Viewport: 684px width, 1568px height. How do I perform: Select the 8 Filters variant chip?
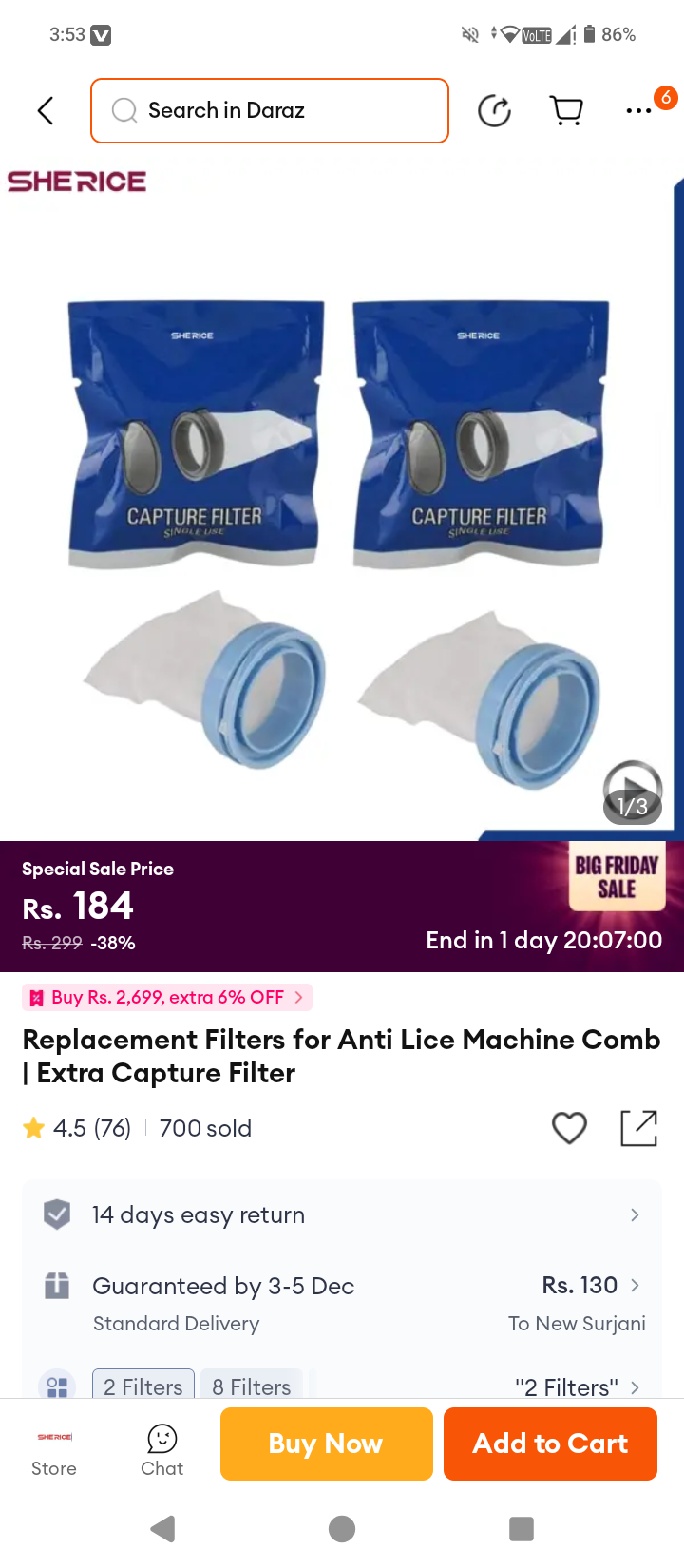[x=252, y=1386]
